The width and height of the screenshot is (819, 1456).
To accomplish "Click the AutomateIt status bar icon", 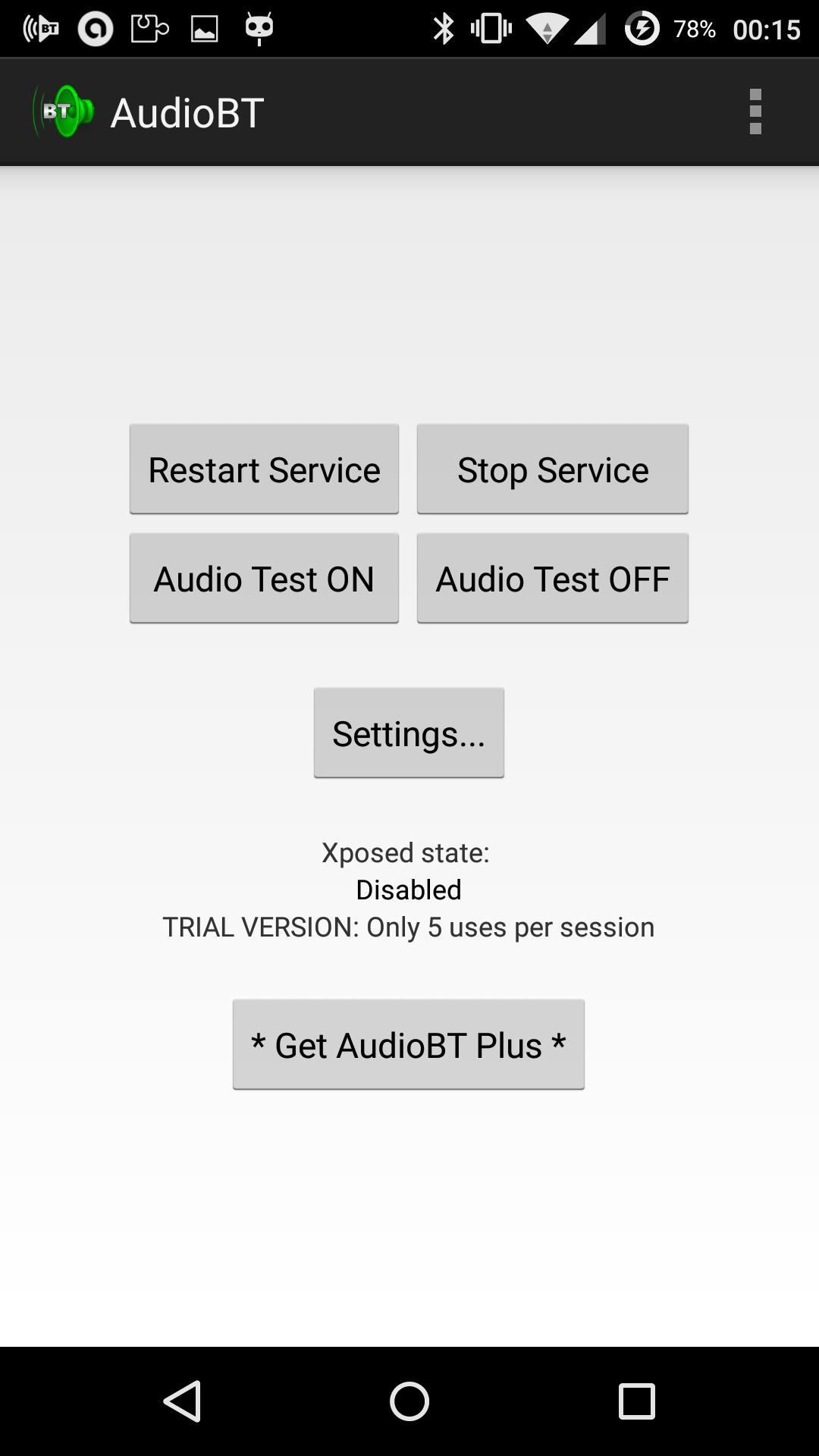I will [x=96, y=28].
